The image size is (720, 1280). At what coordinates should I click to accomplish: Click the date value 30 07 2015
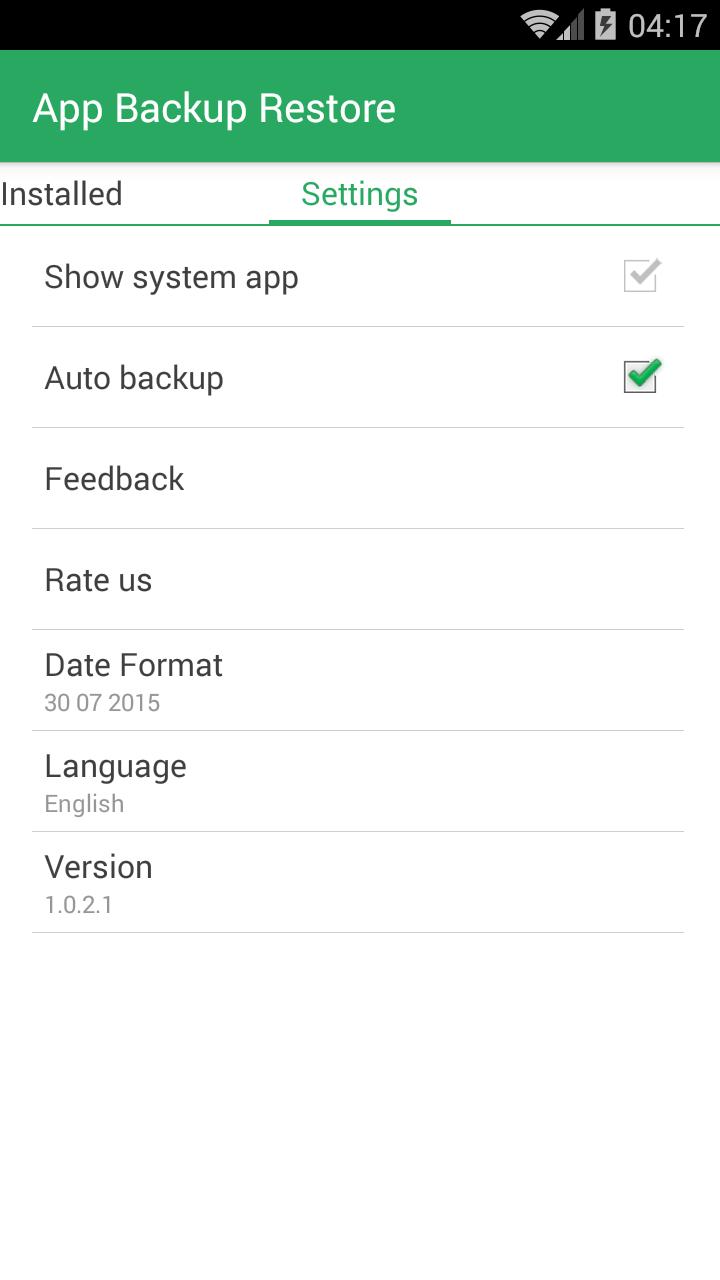101,703
